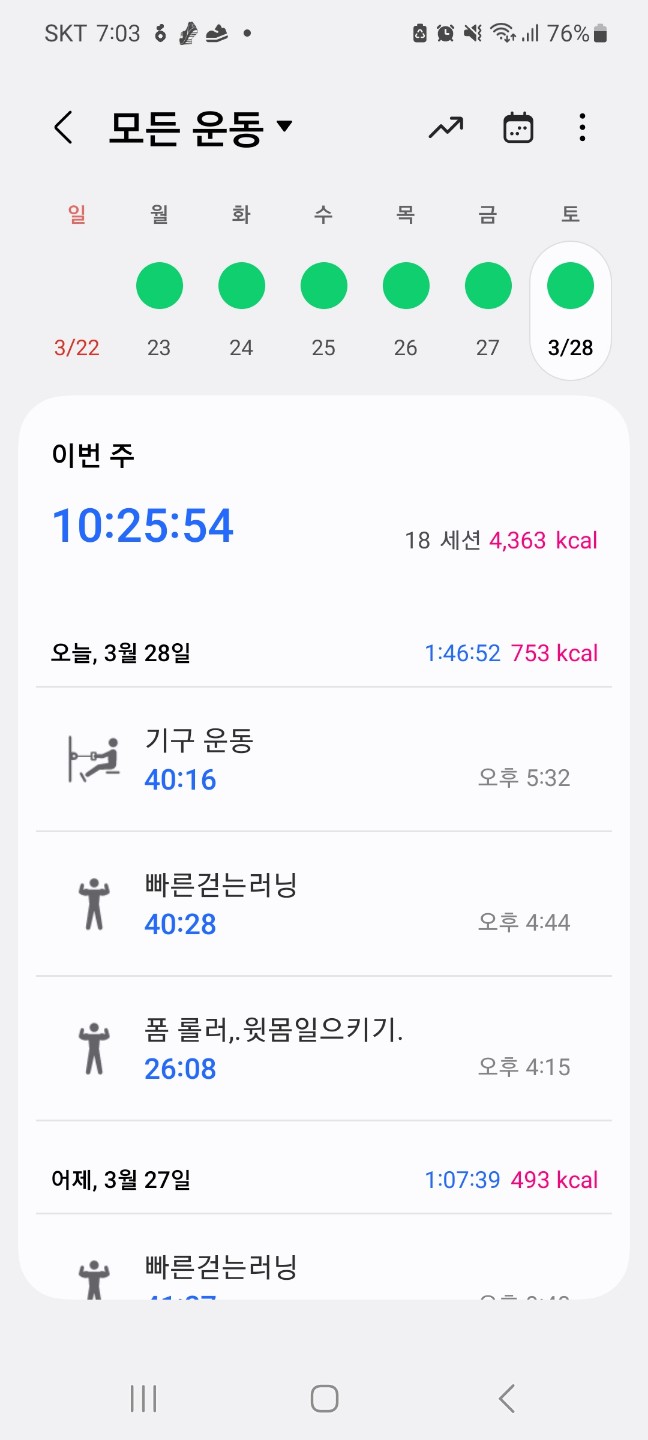
Task: Open the 폼 롤러,.윗몸일으키기. workout
Action: click(324, 1049)
